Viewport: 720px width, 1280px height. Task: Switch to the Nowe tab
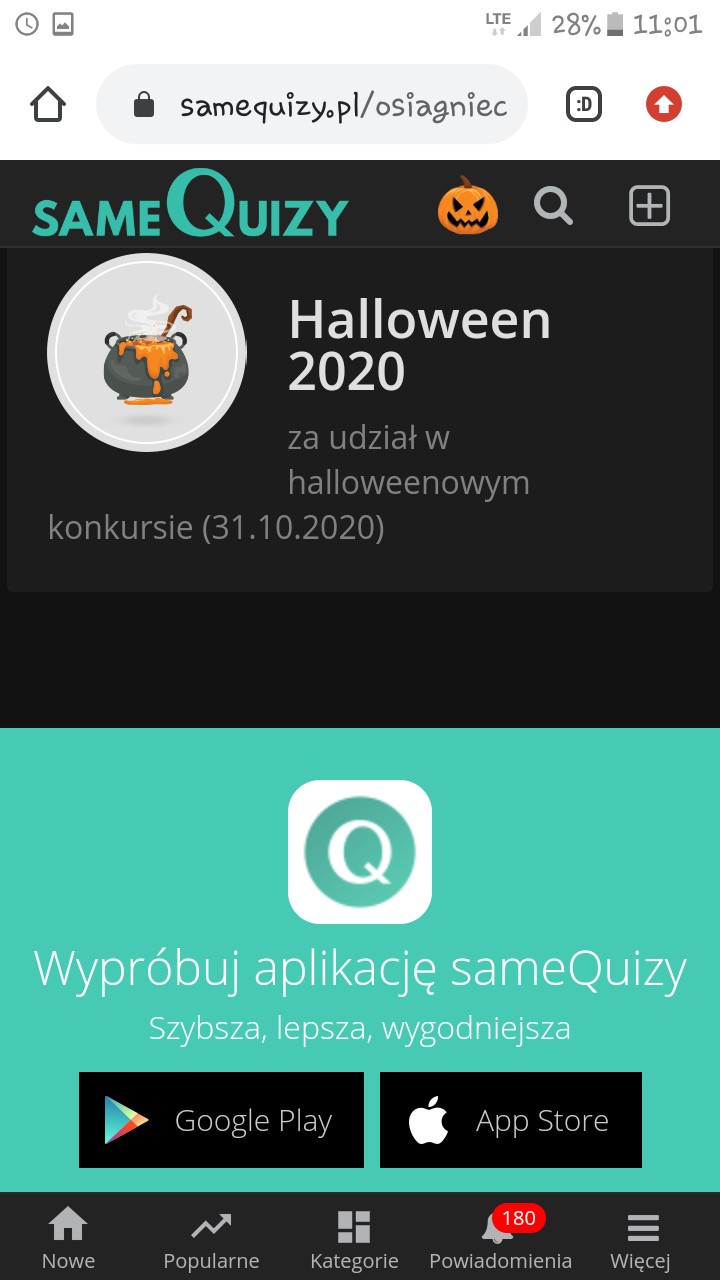pyautogui.click(x=68, y=1238)
